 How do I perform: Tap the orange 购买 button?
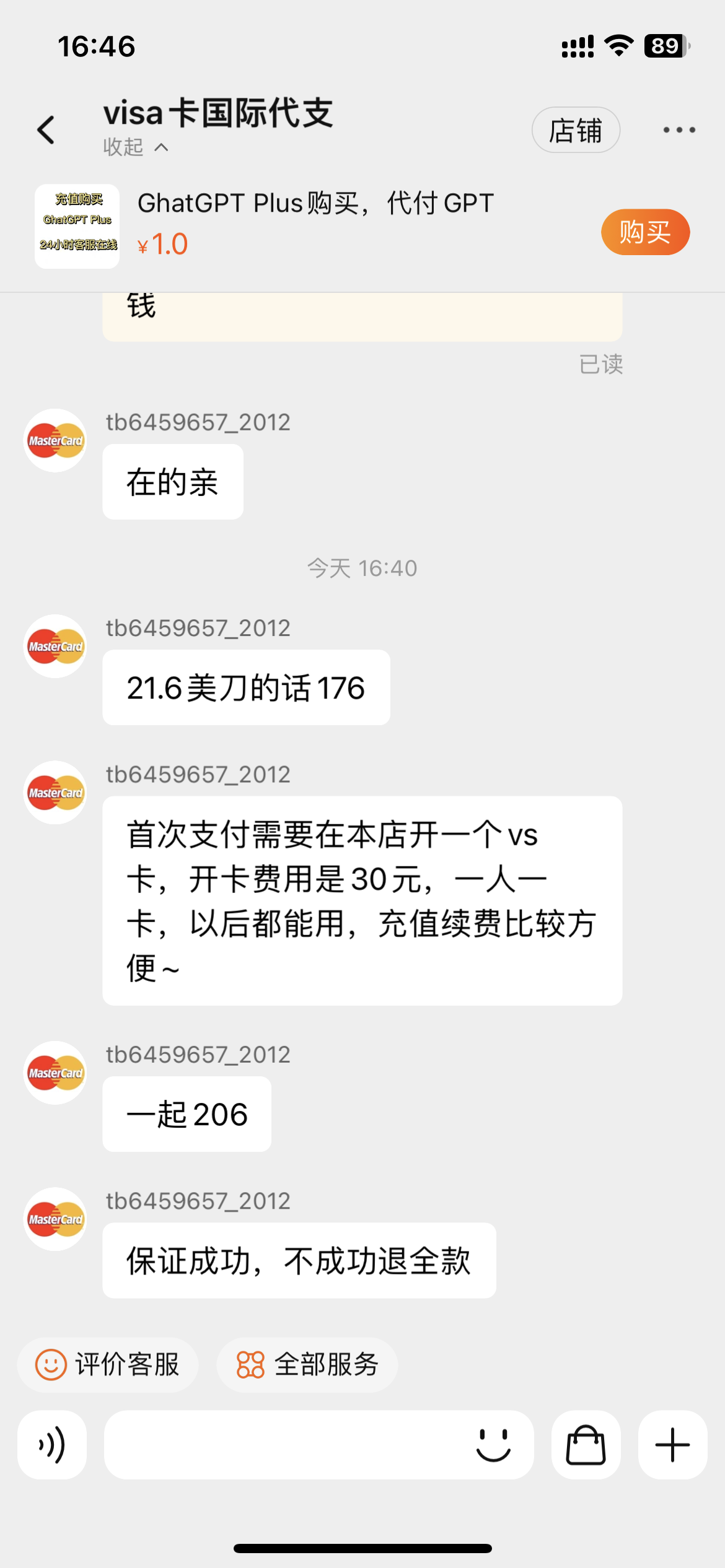pyautogui.click(x=645, y=232)
